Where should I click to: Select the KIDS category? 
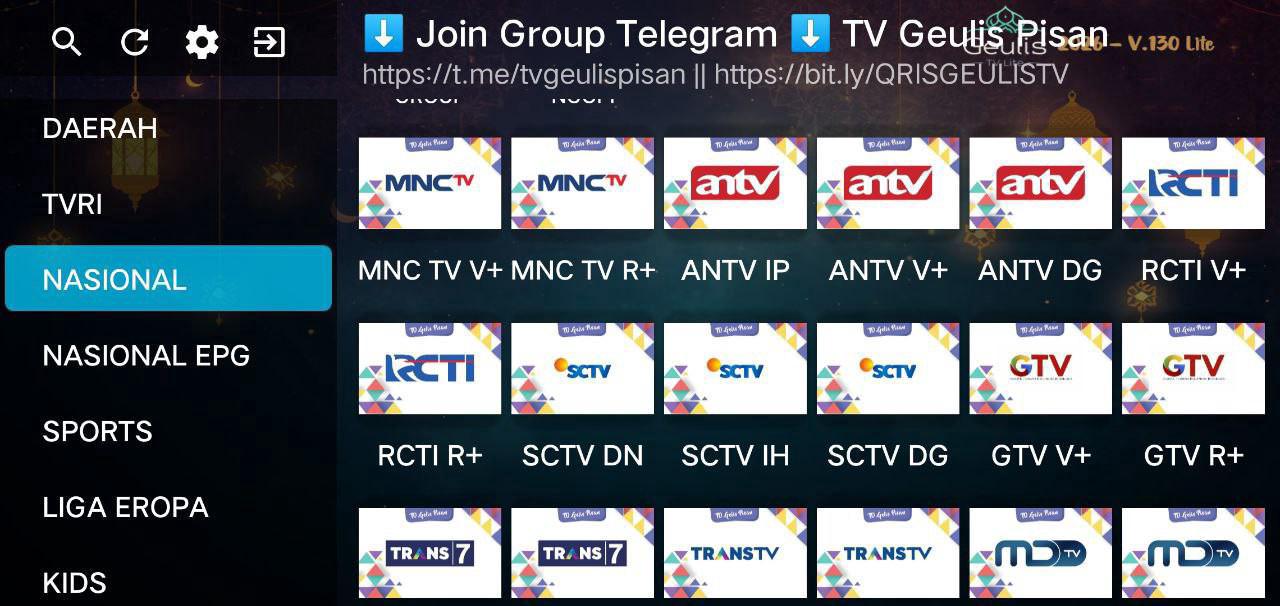coord(75,582)
